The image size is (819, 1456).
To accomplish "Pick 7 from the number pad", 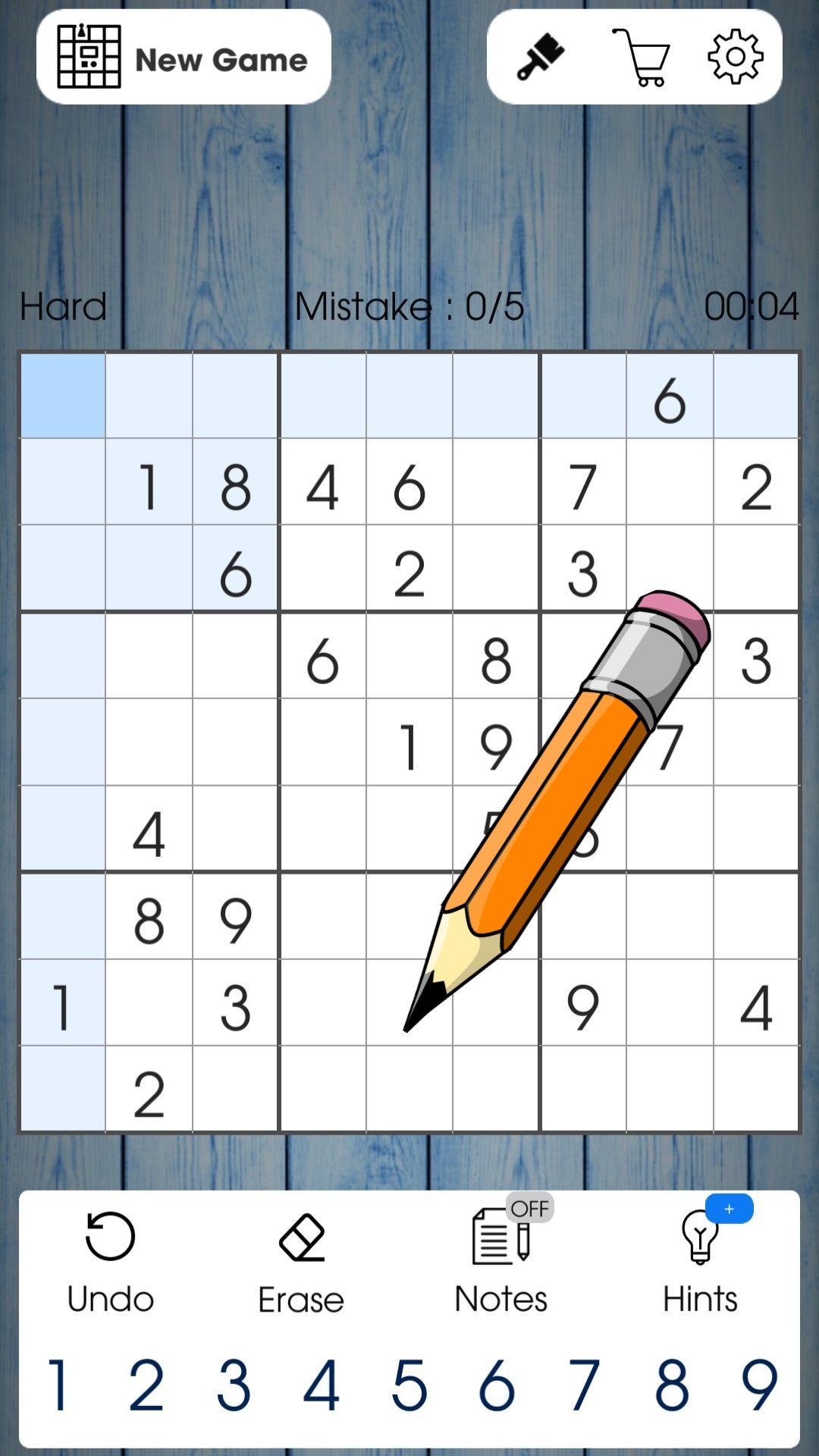I will [584, 1385].
